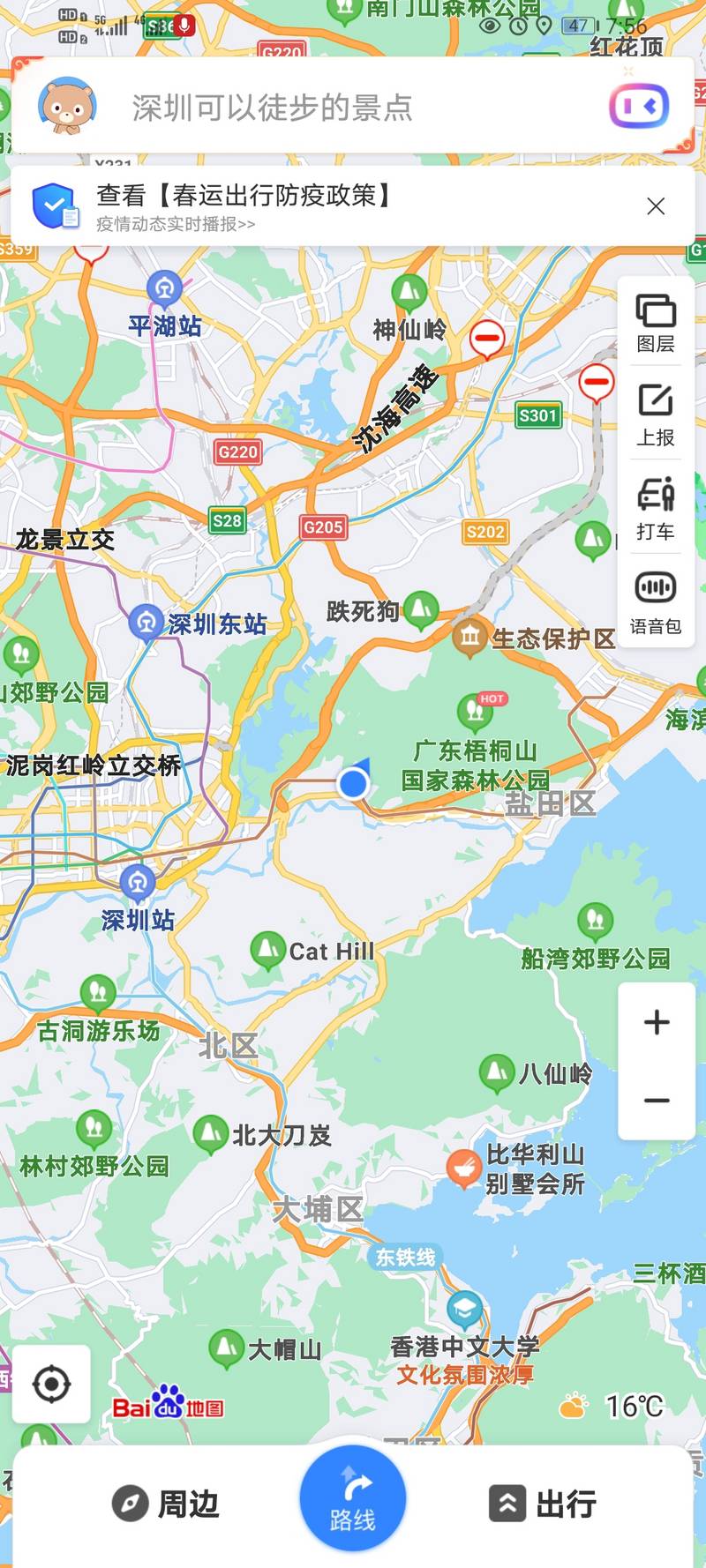Open the Nearby (周边) tab
The width and height of the screenshot is (706, 1568).
pos(166,1504)
